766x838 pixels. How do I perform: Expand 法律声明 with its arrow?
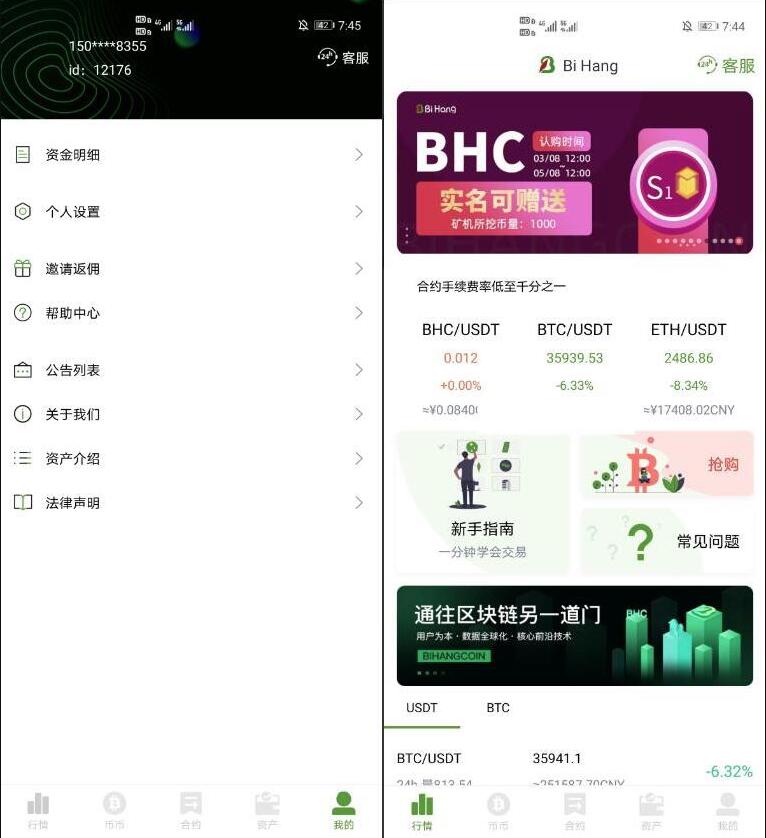[x=359, y=503]
